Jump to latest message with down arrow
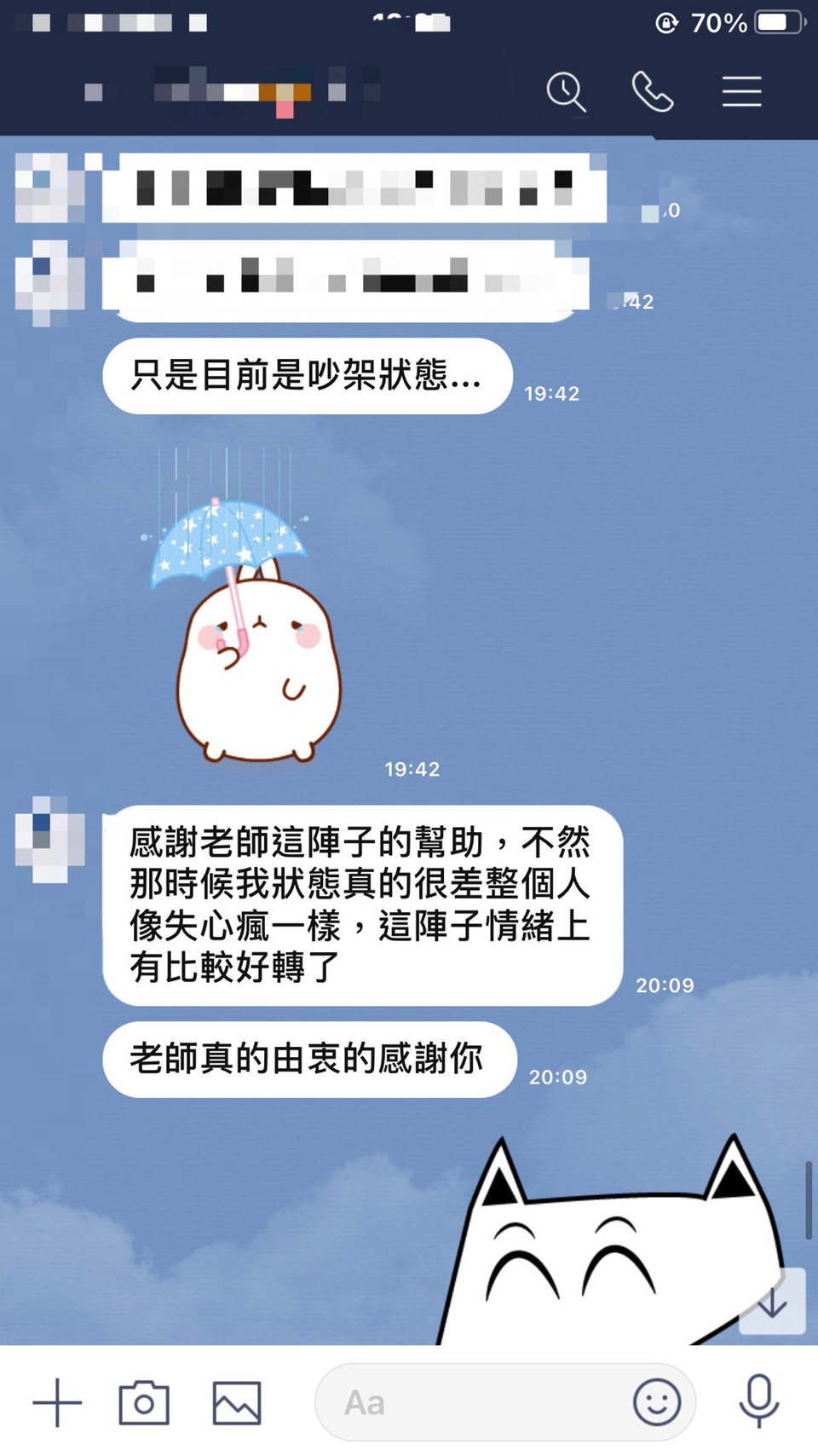The image size is (818, 1456). coord(772,1303)
